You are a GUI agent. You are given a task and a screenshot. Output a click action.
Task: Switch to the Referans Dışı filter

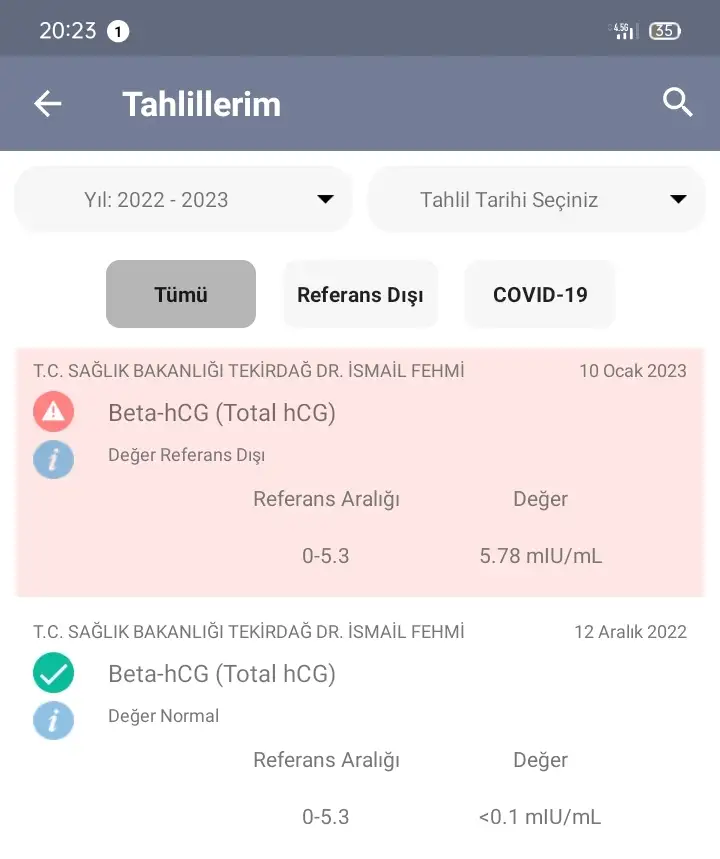(x=360, y=294)
